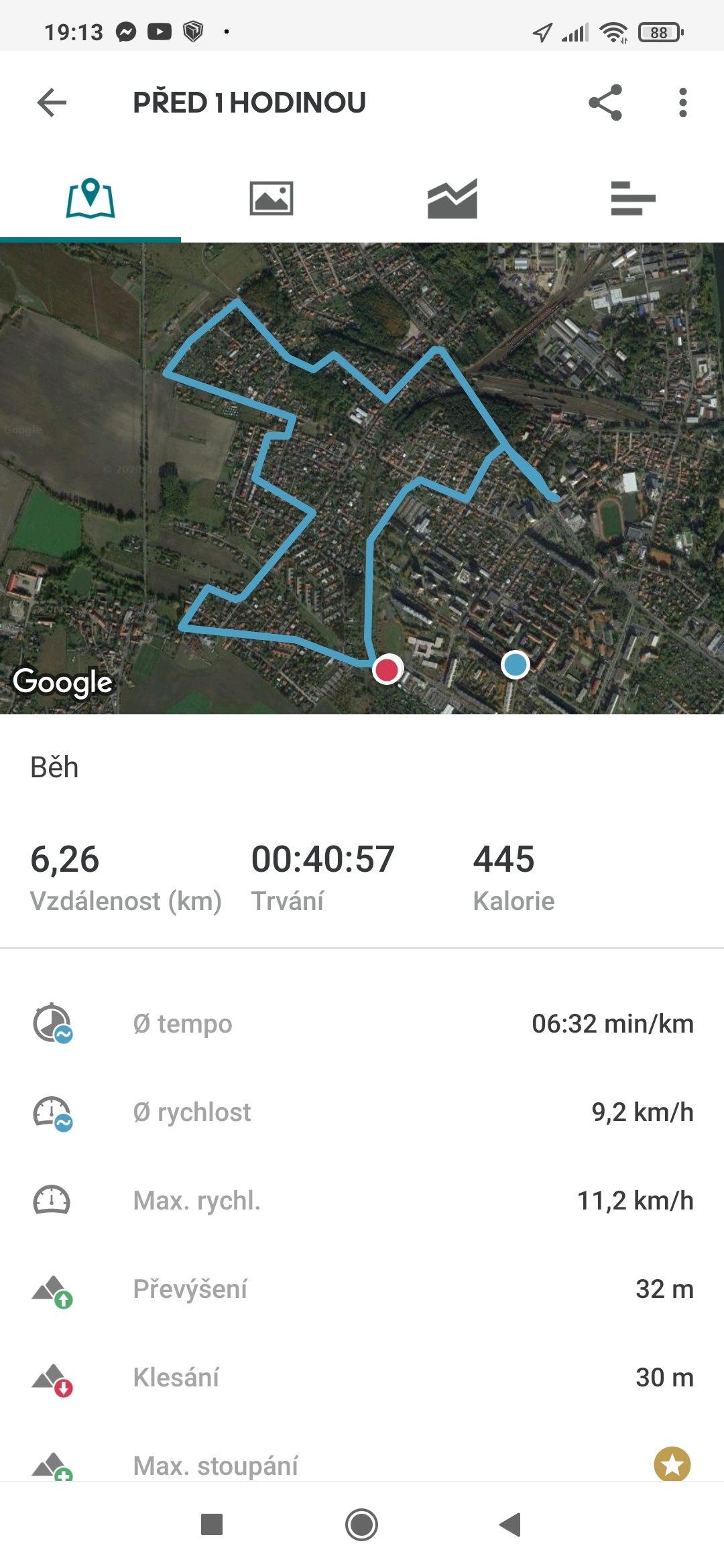
Task: Tap the premium star next to Max. stoupání
Action: 672,1464
